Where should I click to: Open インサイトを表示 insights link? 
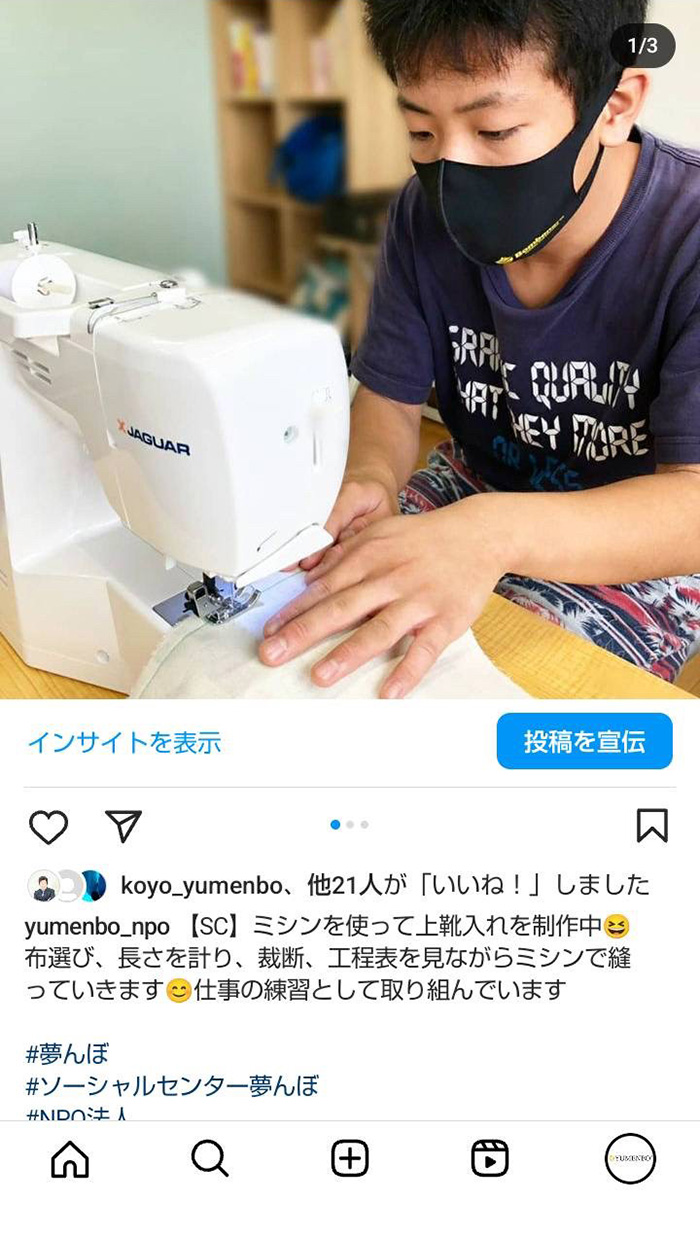point(124,742)
